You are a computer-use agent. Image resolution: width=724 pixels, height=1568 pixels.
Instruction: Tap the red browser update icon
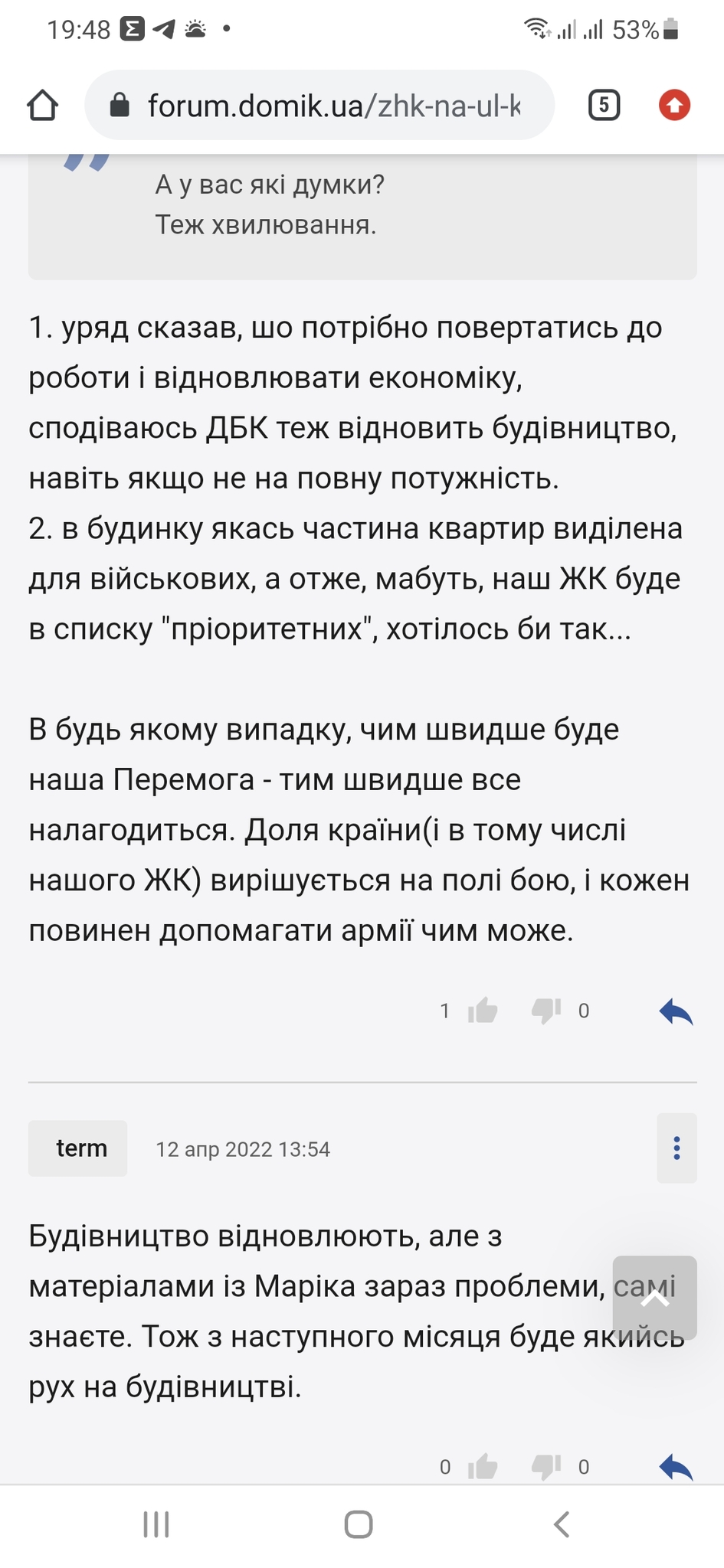tap(674, 106)
